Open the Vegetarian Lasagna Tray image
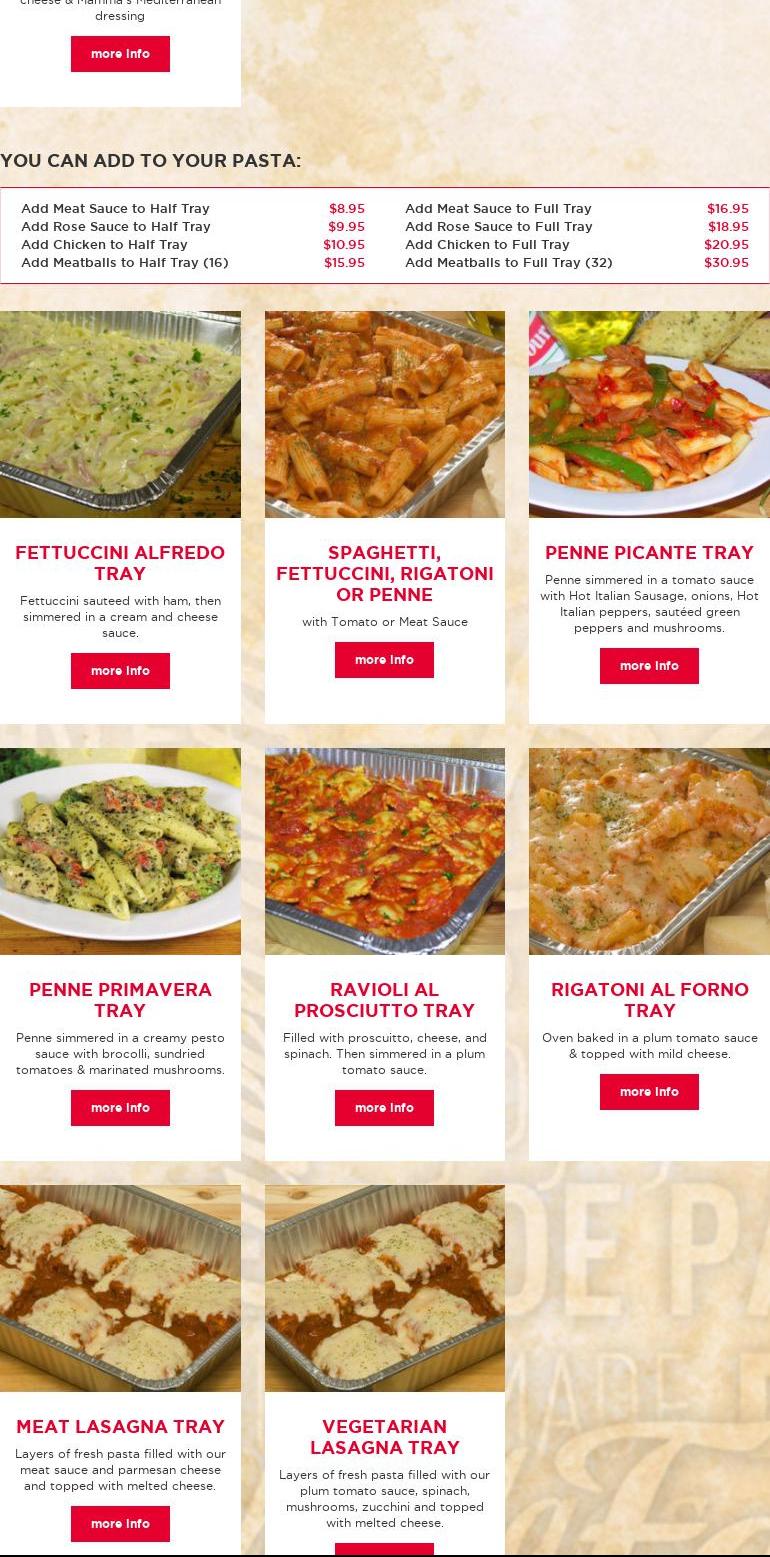This screenshot has width=770, height=1557. pyautogui.click(x=384, y=1288)
